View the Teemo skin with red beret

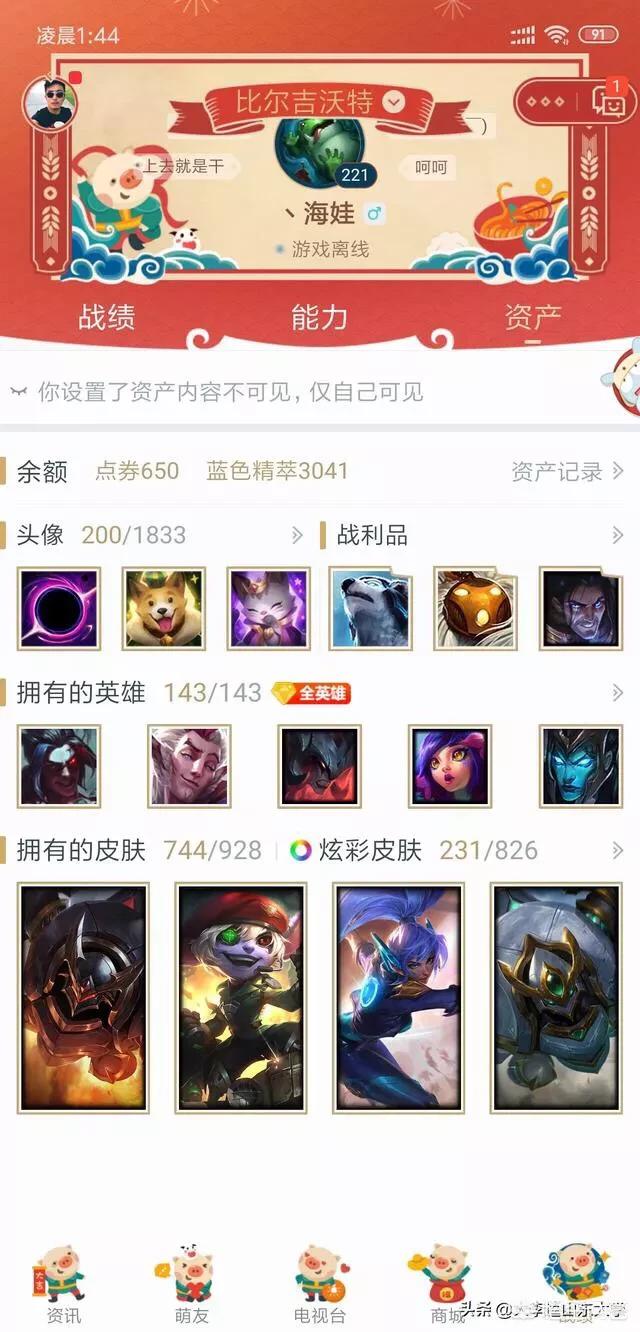[x=241, y=998]
